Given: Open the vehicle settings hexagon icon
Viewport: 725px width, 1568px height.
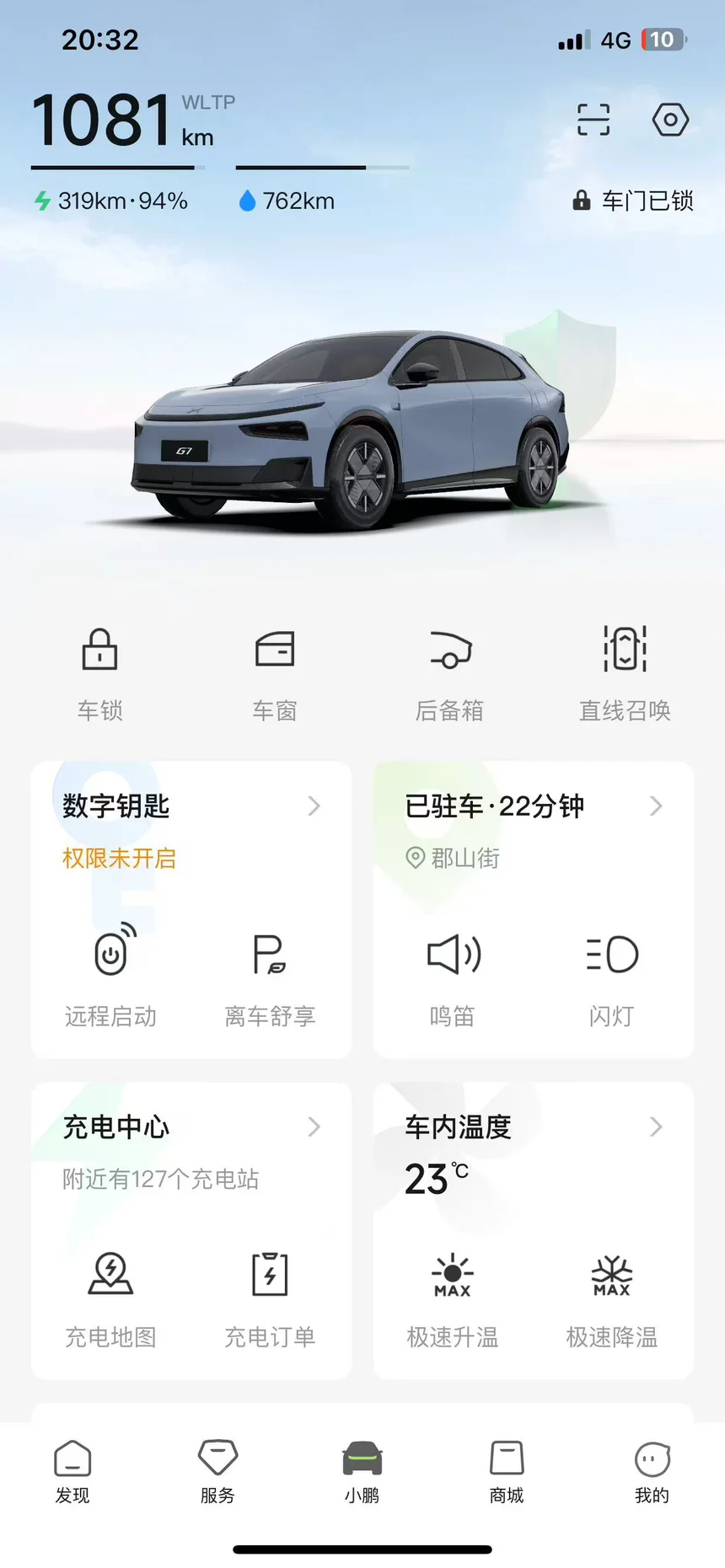Looking at the screenshot, I should pos(670,120).
